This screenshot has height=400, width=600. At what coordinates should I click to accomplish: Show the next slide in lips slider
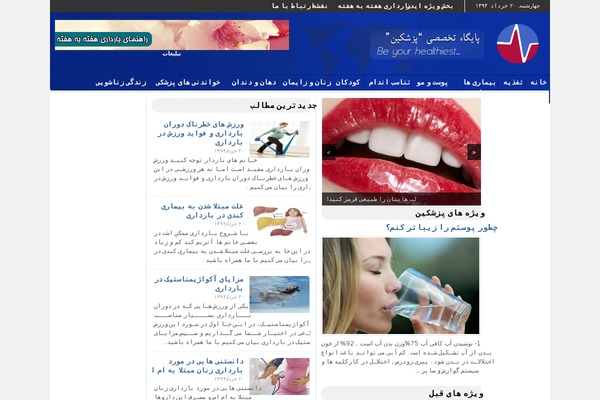click(x=474, y=152)
